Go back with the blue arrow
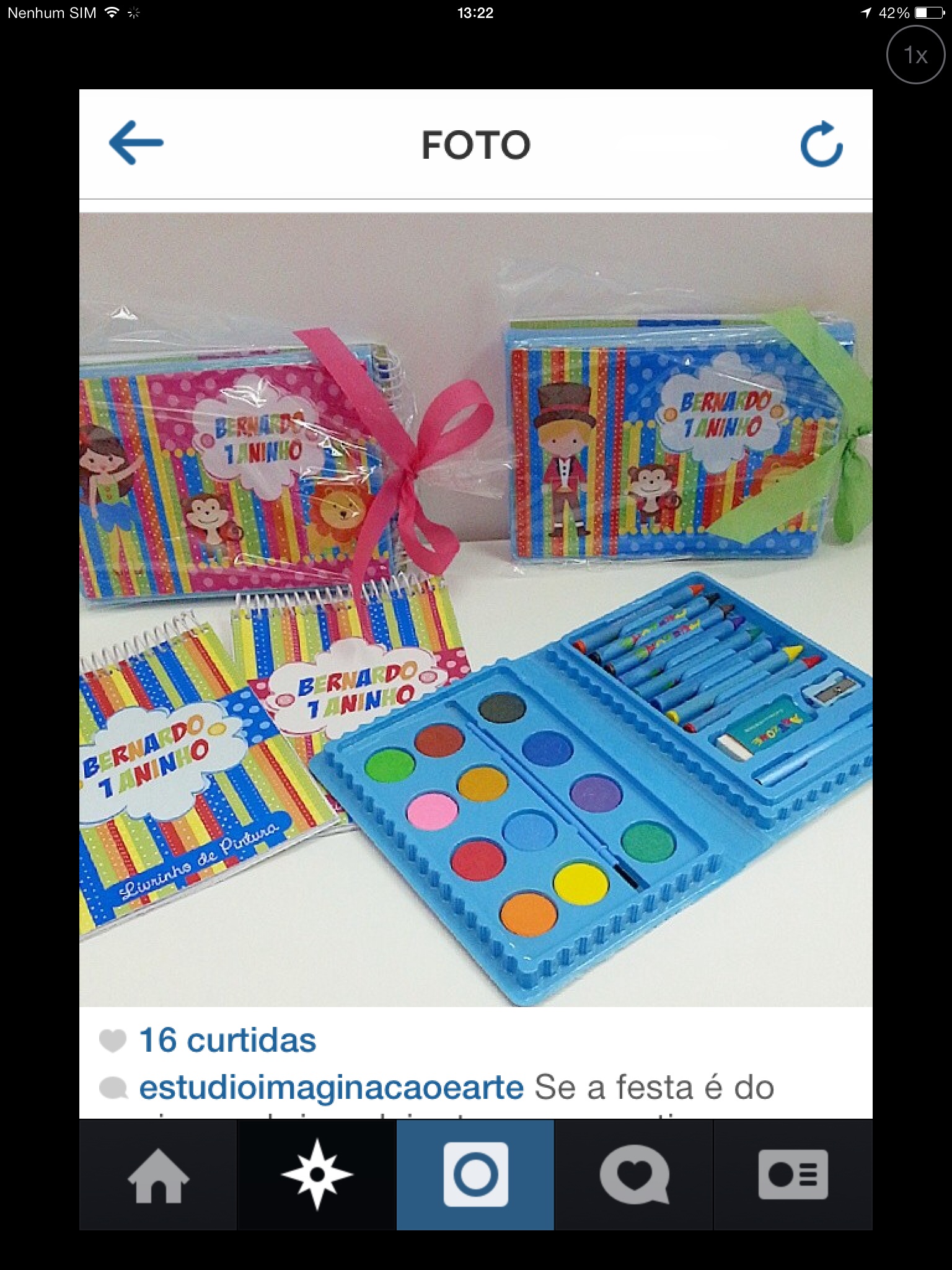This screenshot has width=952, height=1270. point(136,143)
